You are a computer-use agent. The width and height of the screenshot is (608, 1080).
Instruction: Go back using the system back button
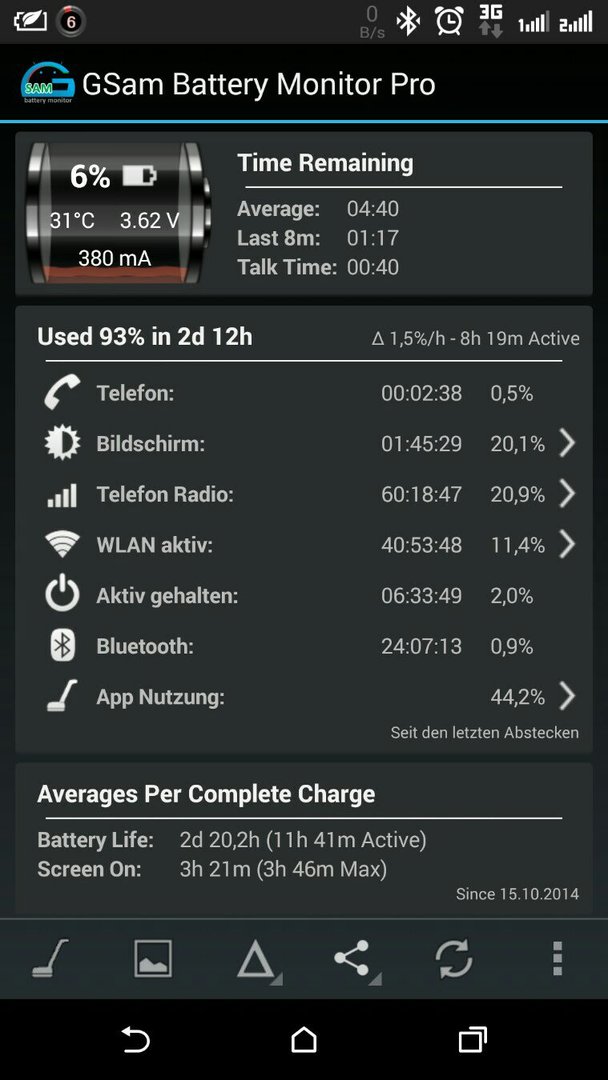click(x=135, y=1040)
